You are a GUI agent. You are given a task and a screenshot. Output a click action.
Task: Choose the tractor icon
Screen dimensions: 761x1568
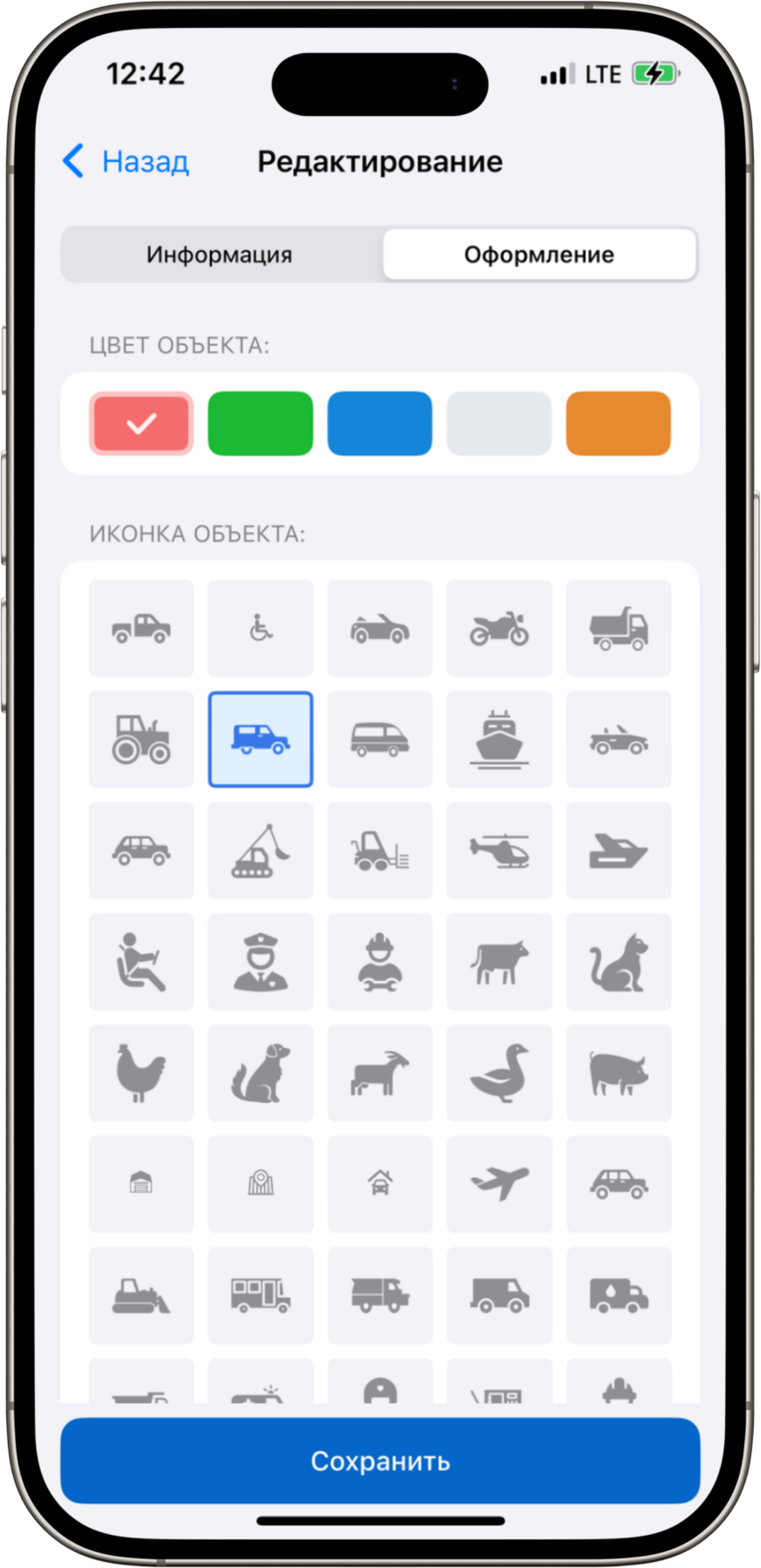[142, 739]
